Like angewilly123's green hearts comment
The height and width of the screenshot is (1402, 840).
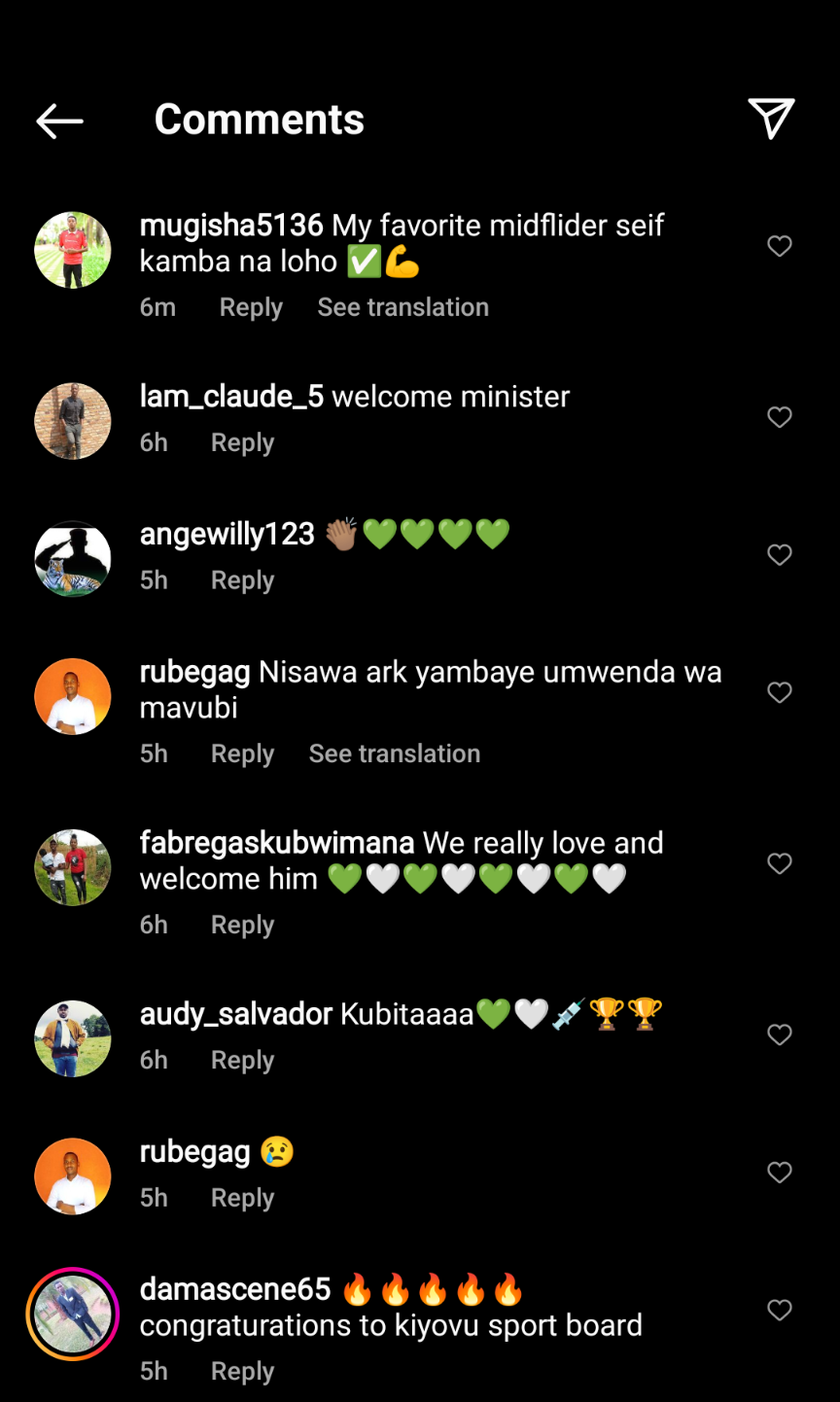click(780, 555)
